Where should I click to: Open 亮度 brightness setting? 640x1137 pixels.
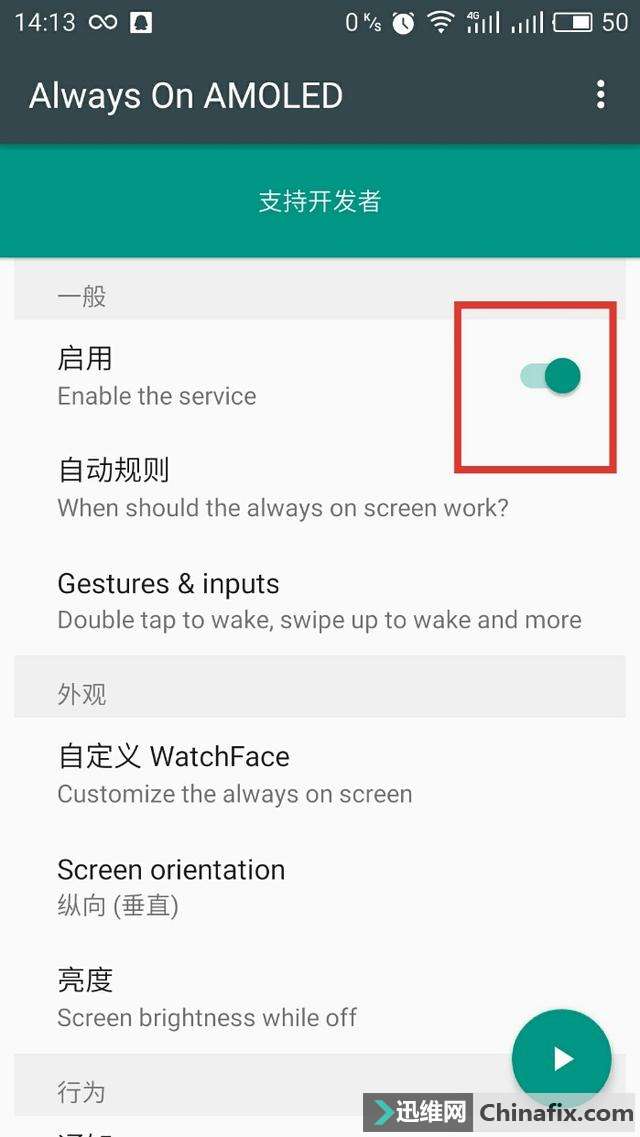pyautogui.click(x=206, y=998)
